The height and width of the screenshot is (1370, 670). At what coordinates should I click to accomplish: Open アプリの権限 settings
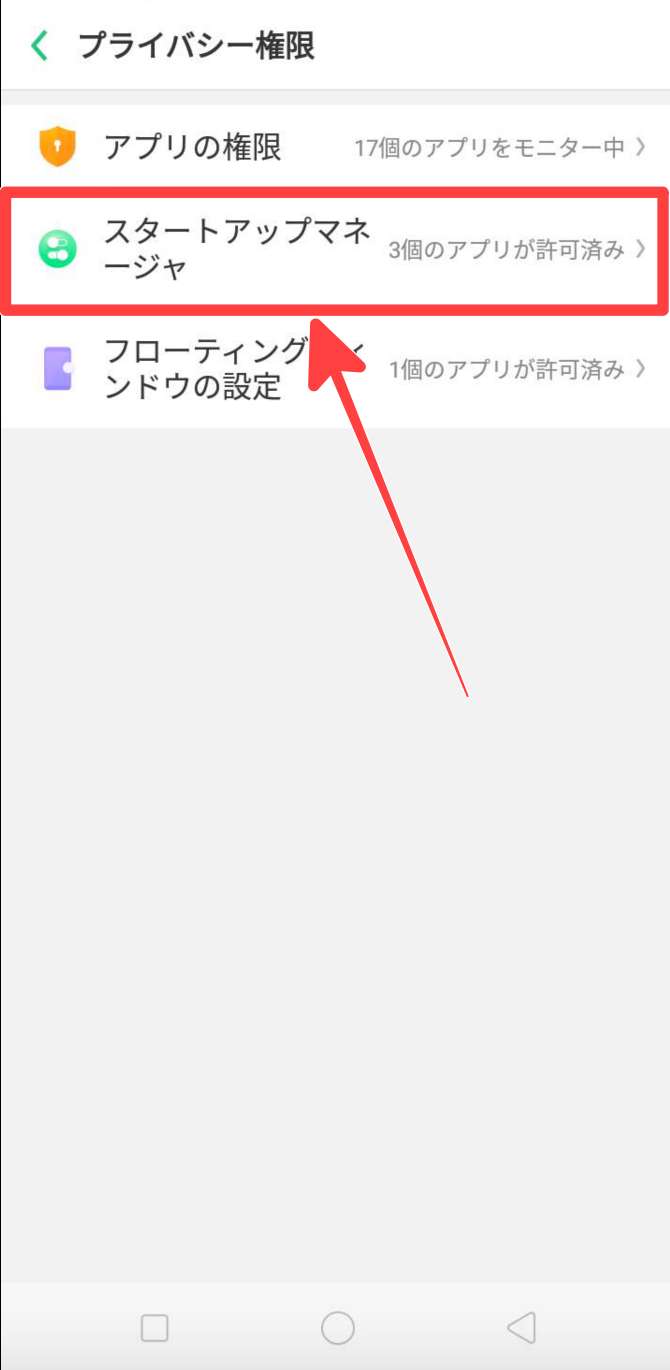click(335, 148)
